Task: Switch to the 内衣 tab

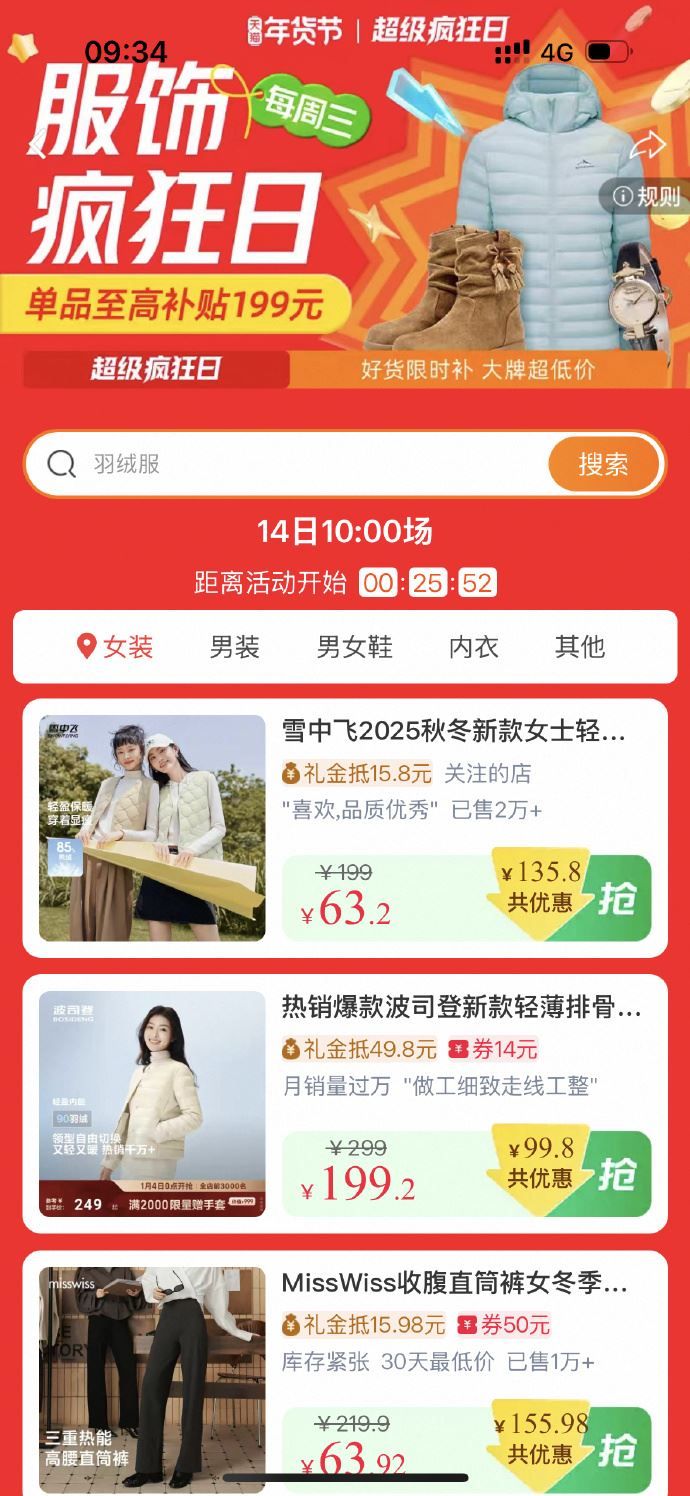Action: click(474, 647)
